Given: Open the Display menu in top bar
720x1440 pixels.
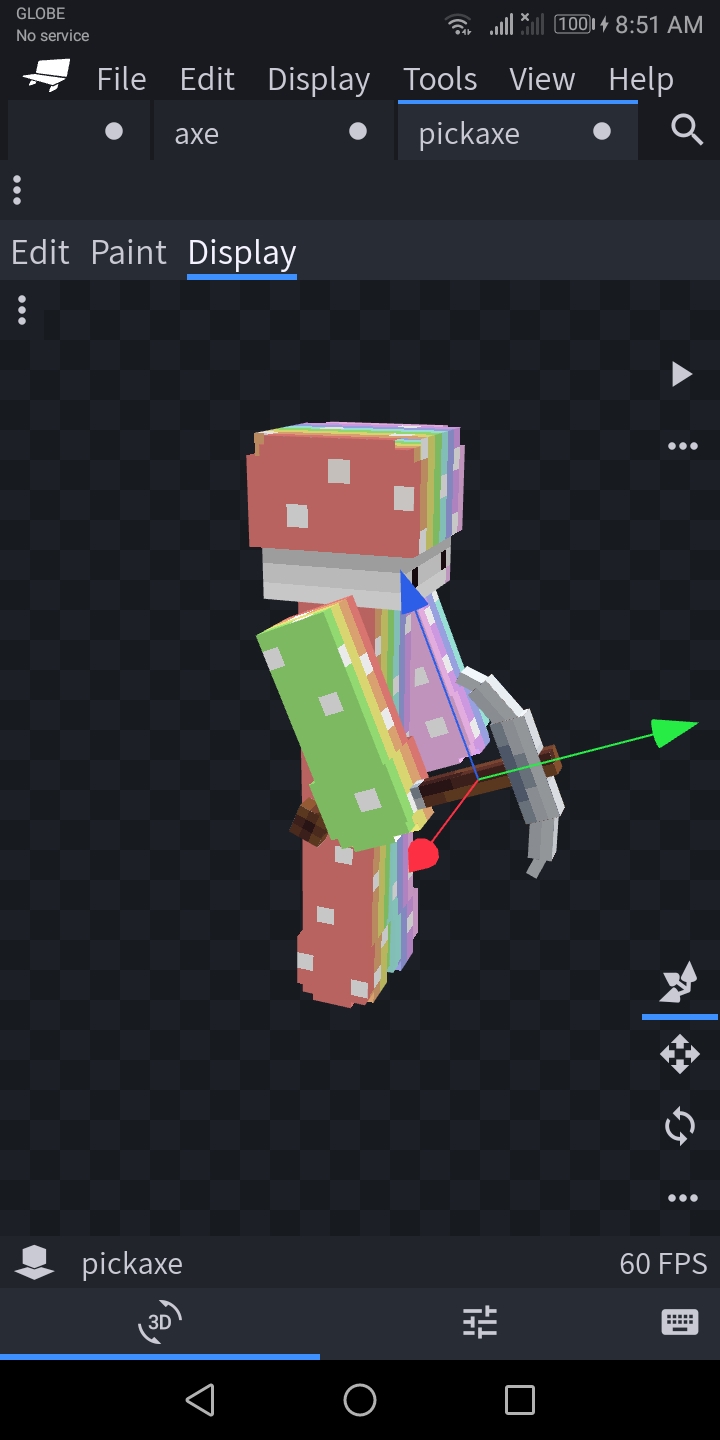Looking at the screenshot, I should click(319, 79).
